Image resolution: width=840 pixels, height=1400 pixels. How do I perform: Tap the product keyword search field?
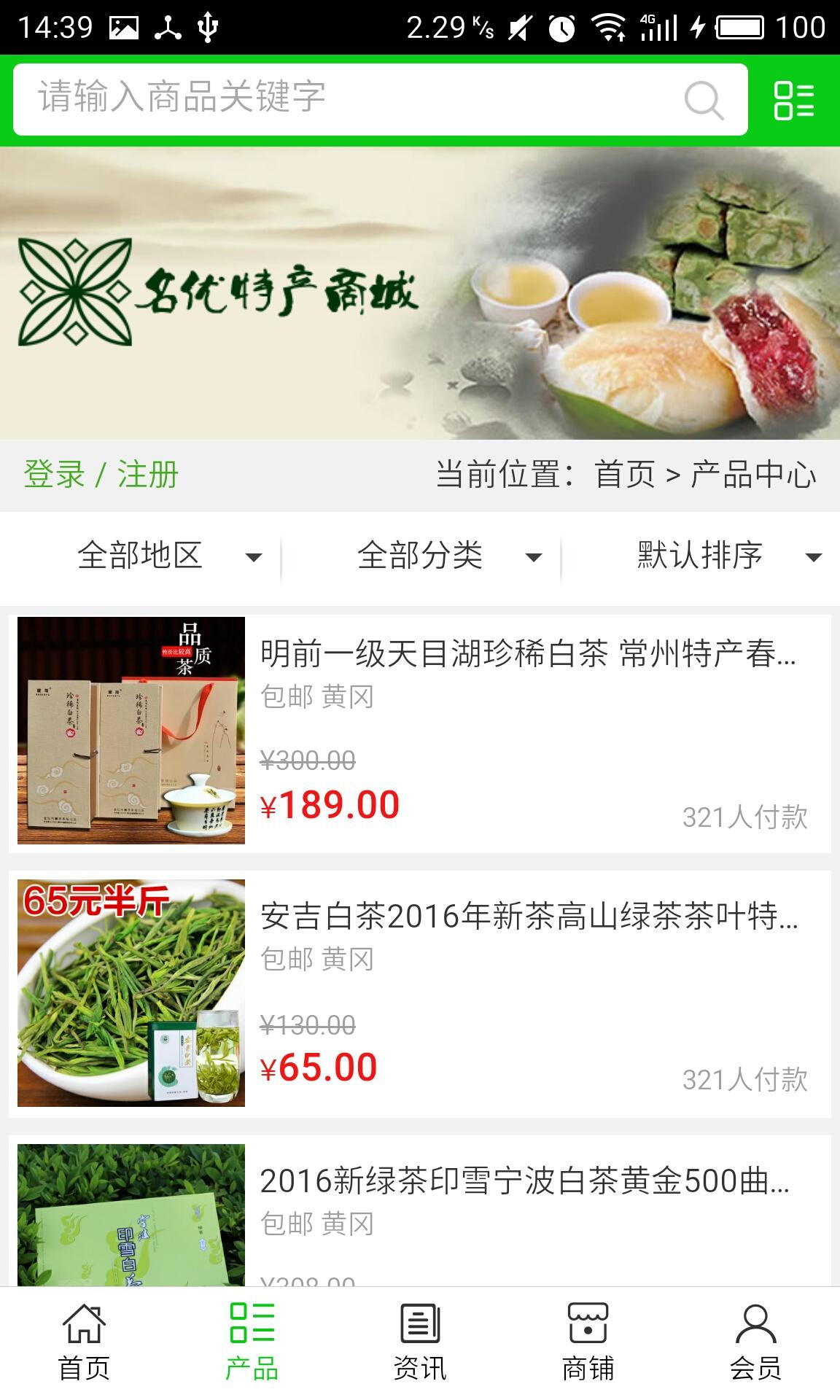(350, 98)
